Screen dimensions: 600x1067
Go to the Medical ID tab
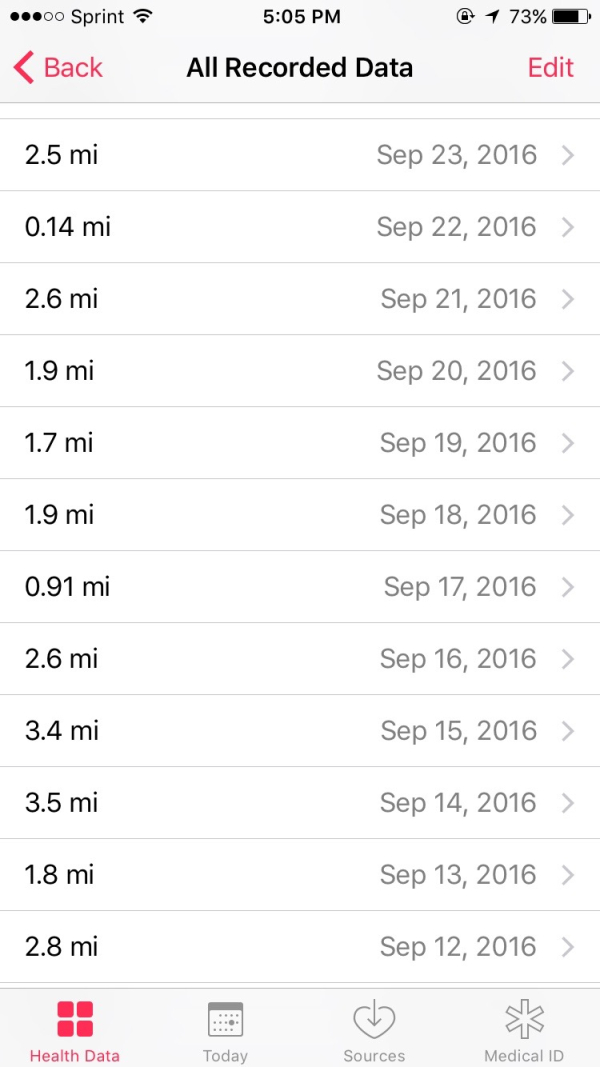(524, 1030)
